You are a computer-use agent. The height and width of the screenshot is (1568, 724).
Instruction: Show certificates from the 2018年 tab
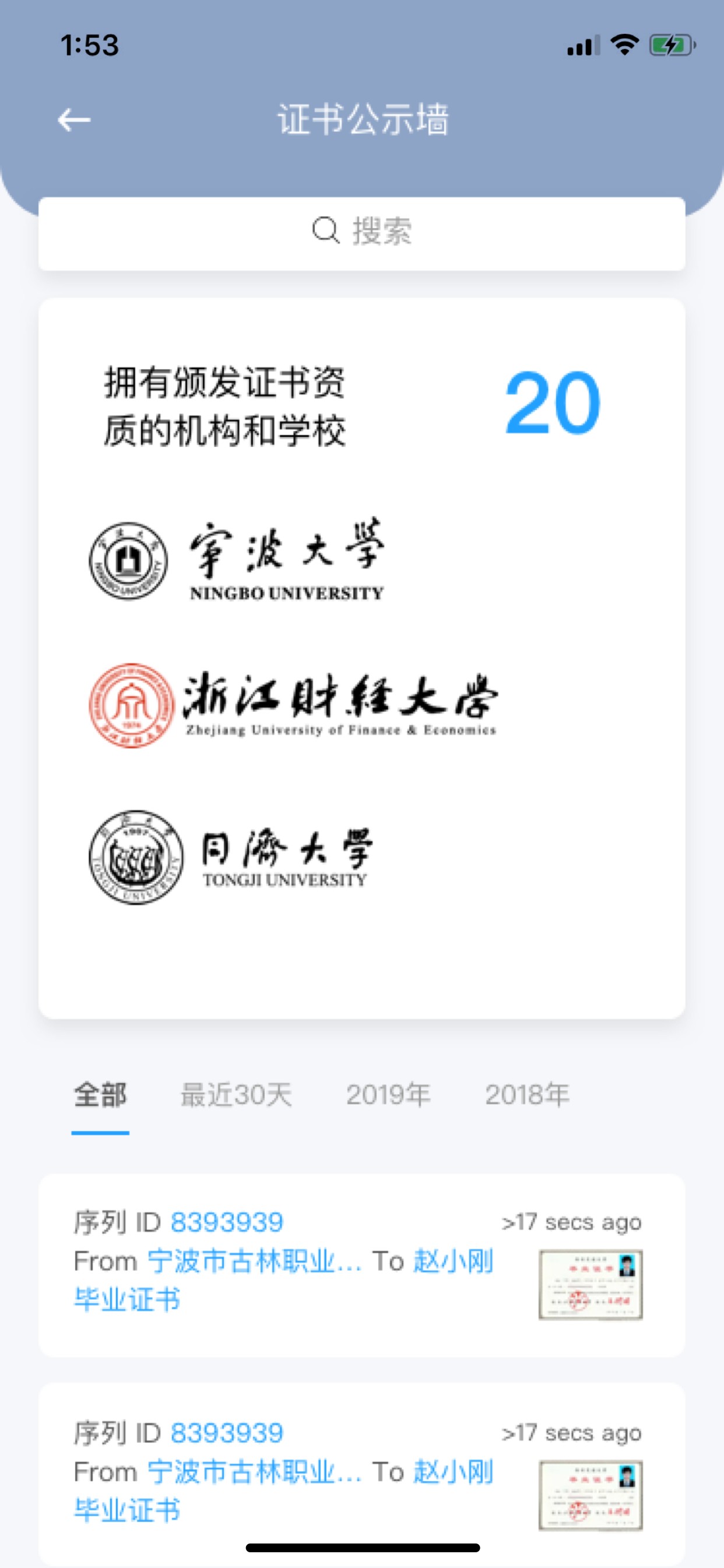527,1095
